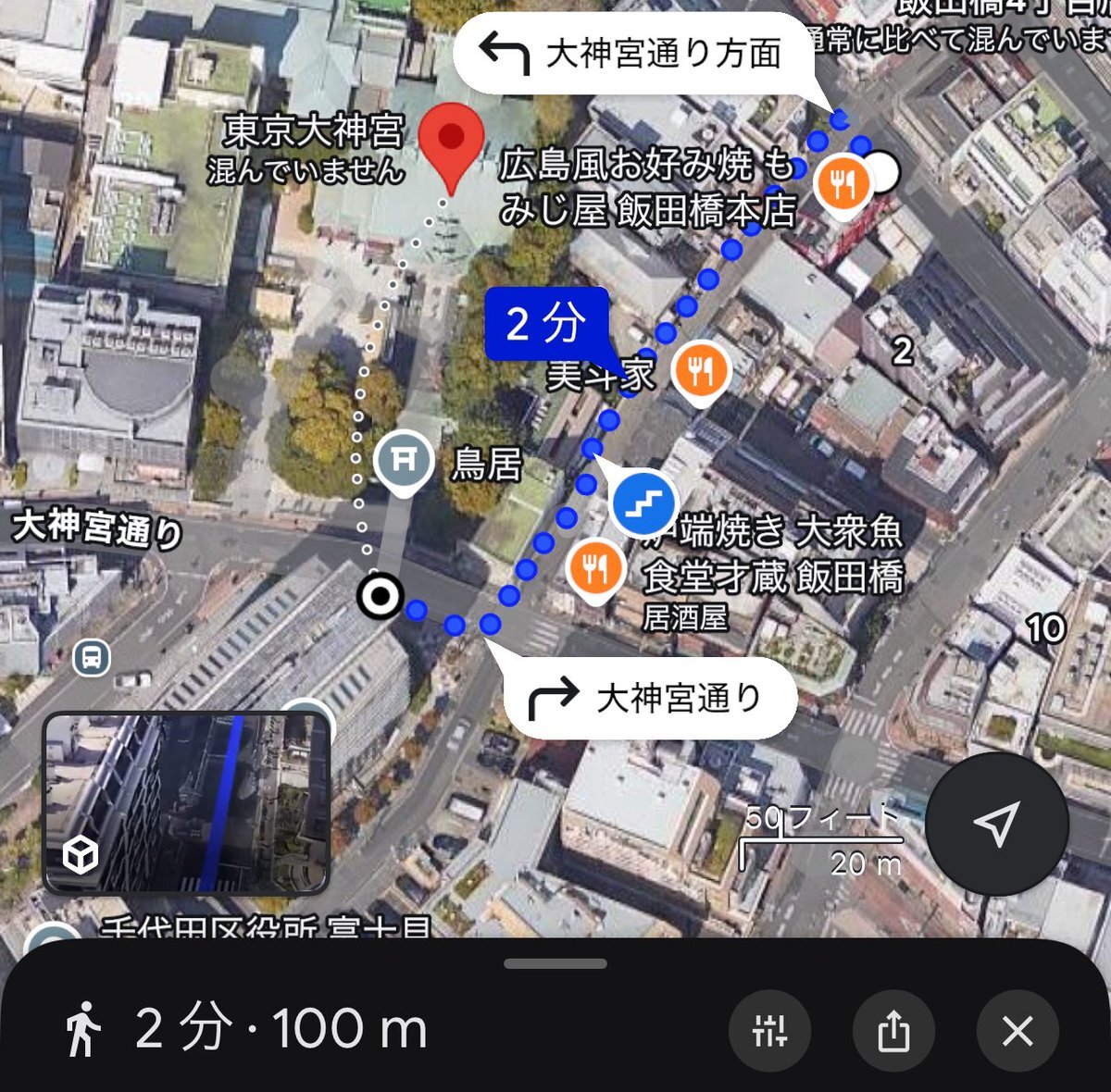1111x1092 pixels.
Task: Tap the bus stop marker
Action: pyautogui.click(x=91, y=658)
